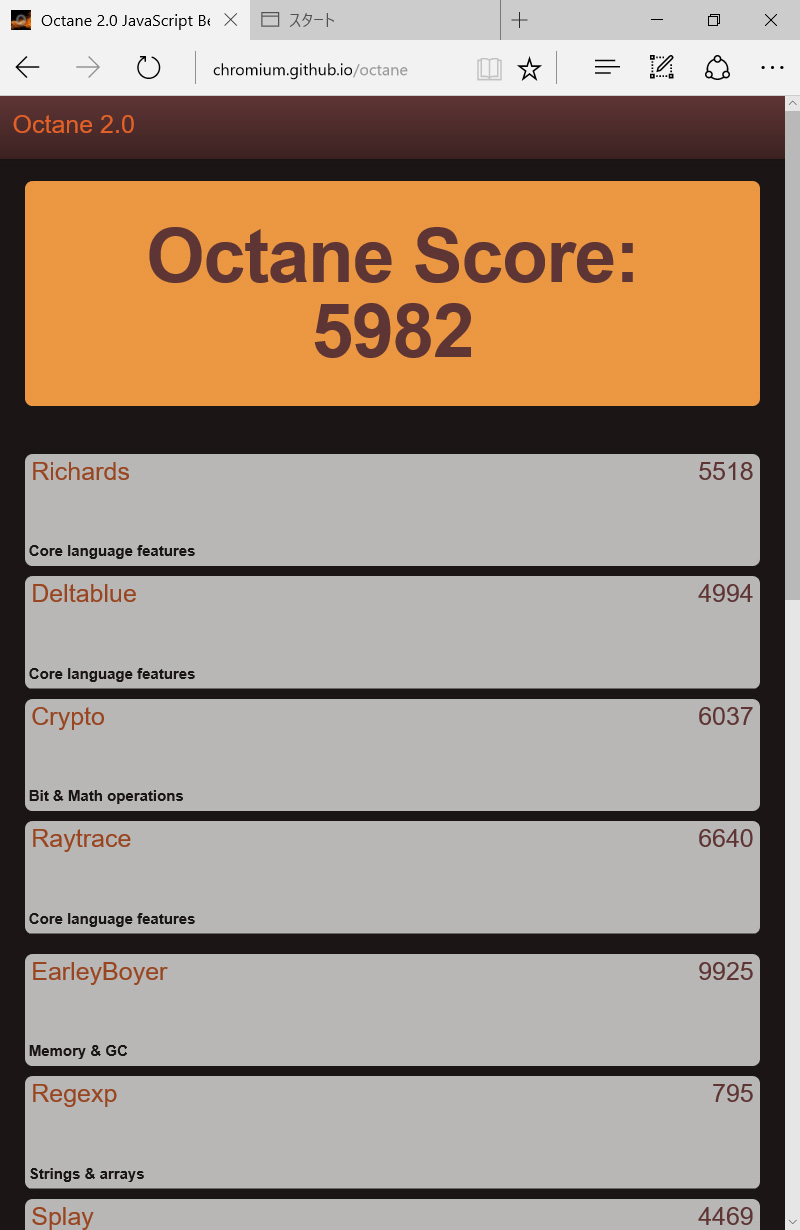Close the browser window
Image resolution: width=800 pixels, height=1230 pixels.
point(771,20)
